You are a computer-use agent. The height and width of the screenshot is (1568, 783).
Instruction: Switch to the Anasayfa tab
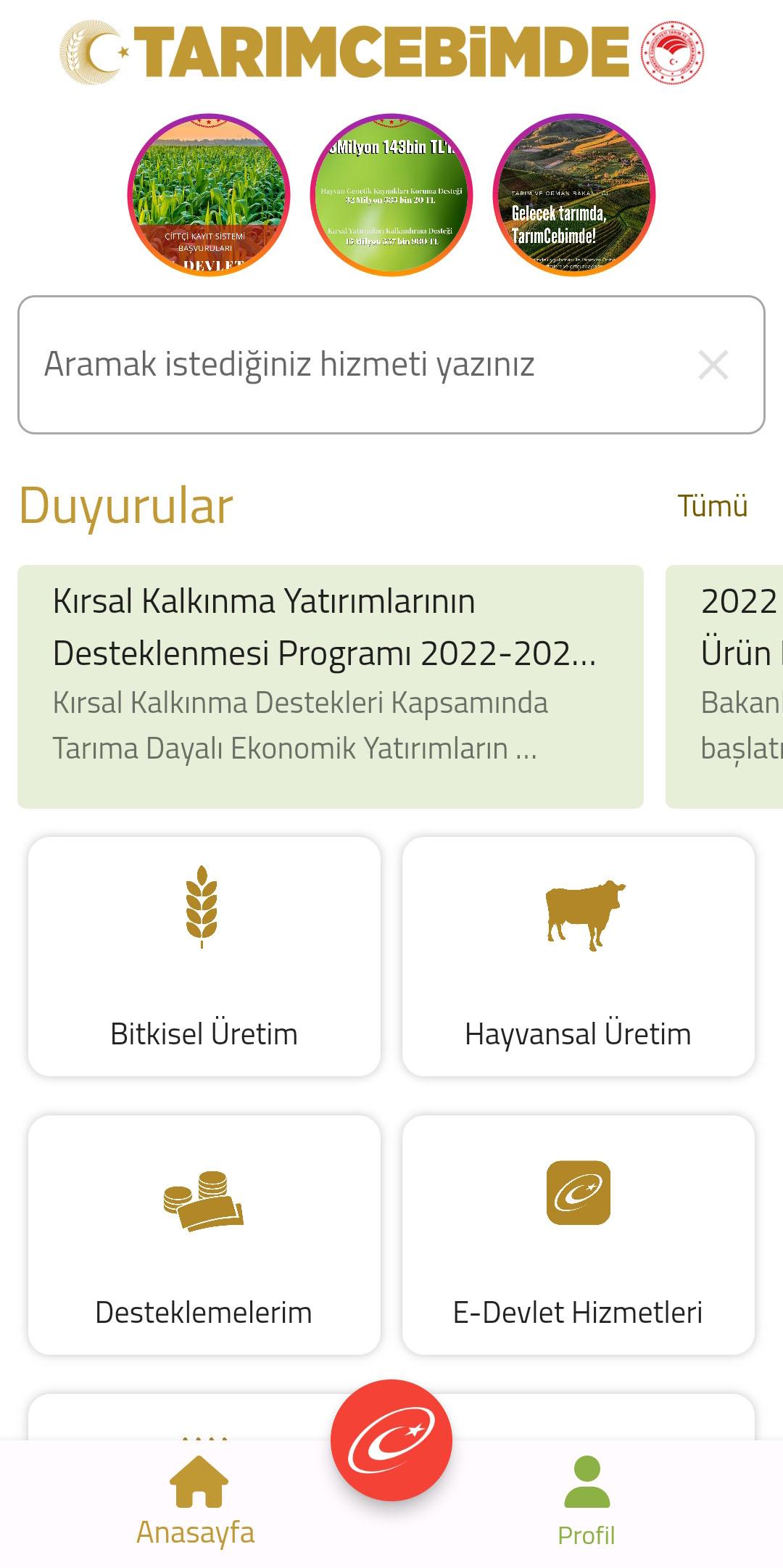pos(196,1503)
